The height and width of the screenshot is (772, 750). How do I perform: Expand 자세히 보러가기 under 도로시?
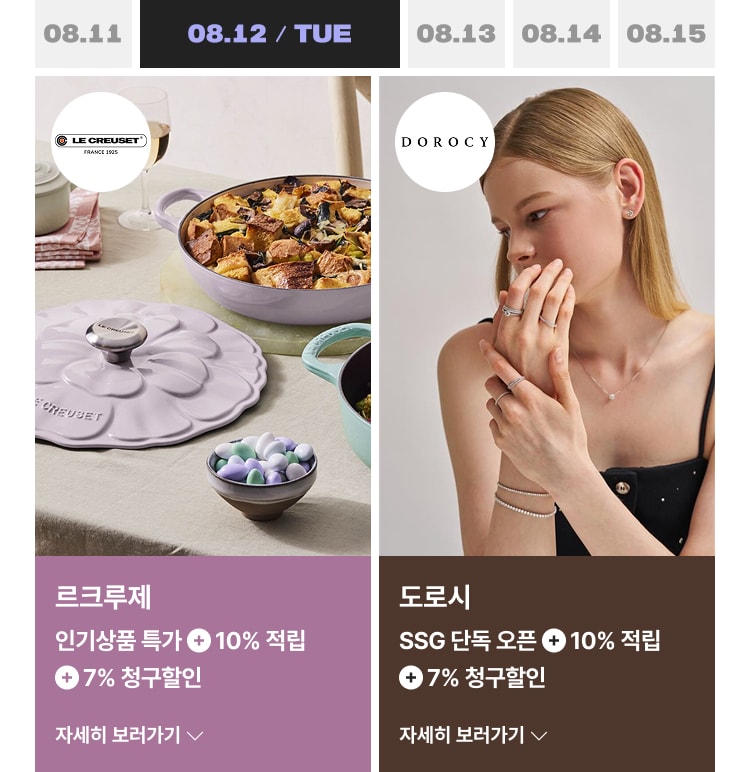click(473, 735)
